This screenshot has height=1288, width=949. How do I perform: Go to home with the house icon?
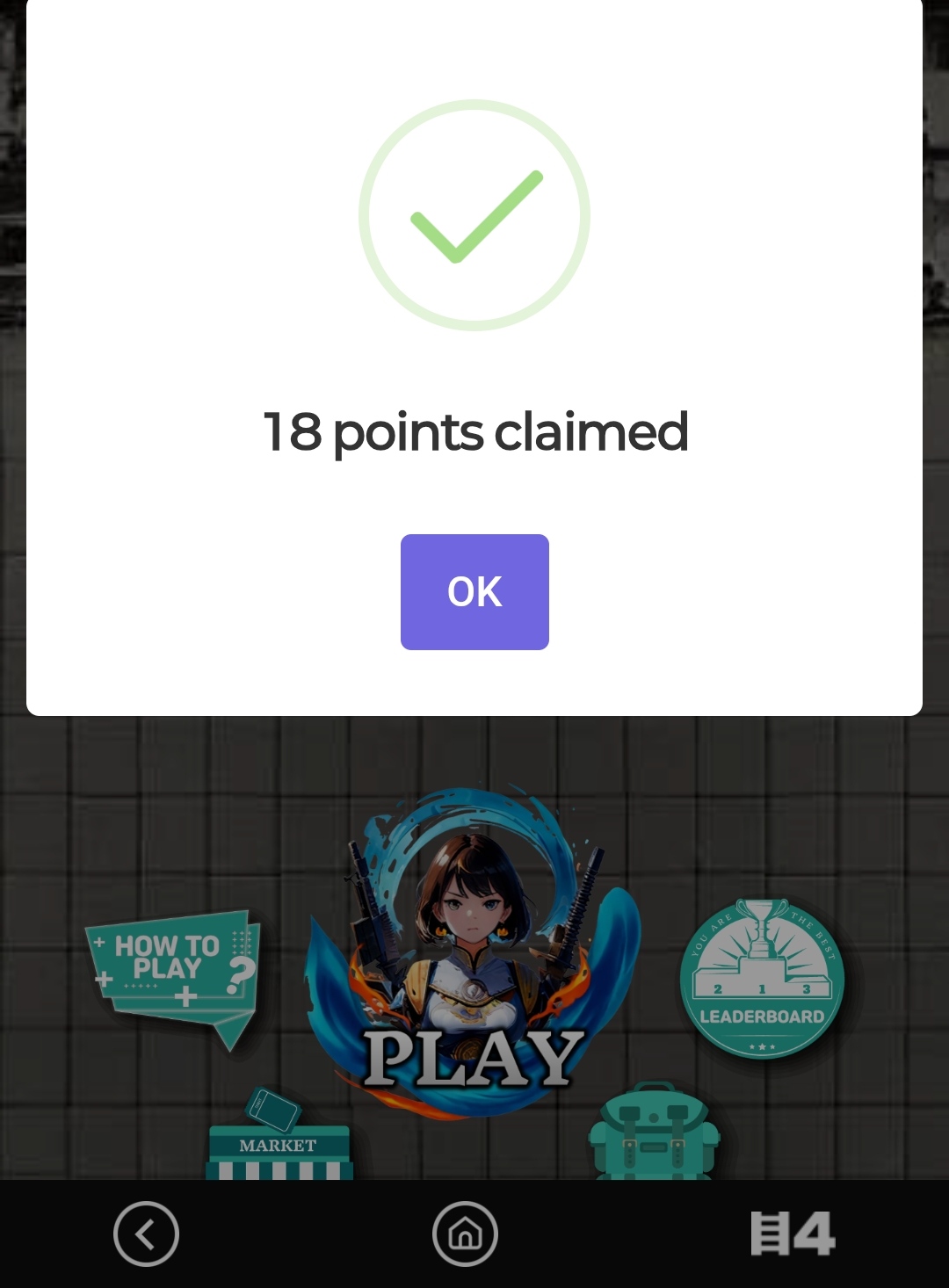pyautogui.click(x=465, y=1234)
